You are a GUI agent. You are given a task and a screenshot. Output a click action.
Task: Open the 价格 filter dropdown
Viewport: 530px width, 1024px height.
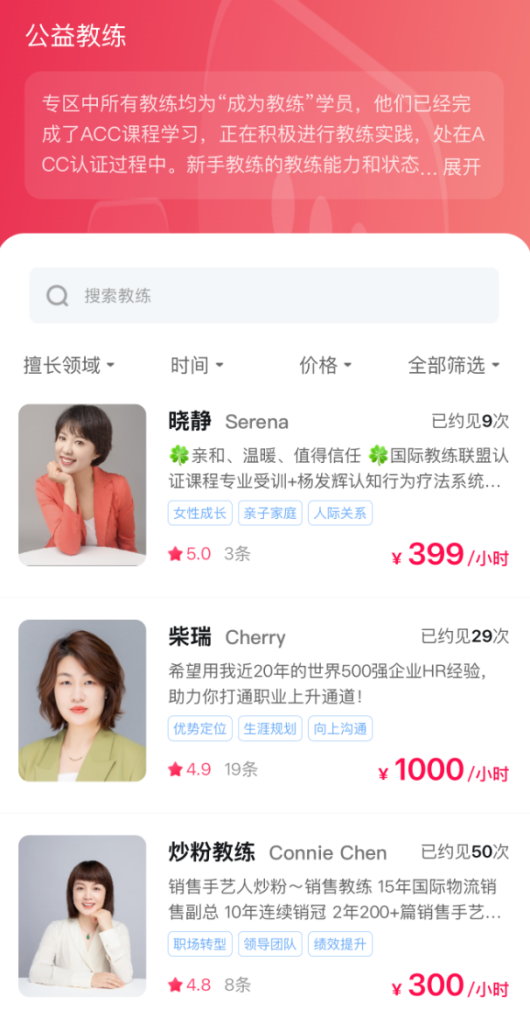(x=325, y=365)
